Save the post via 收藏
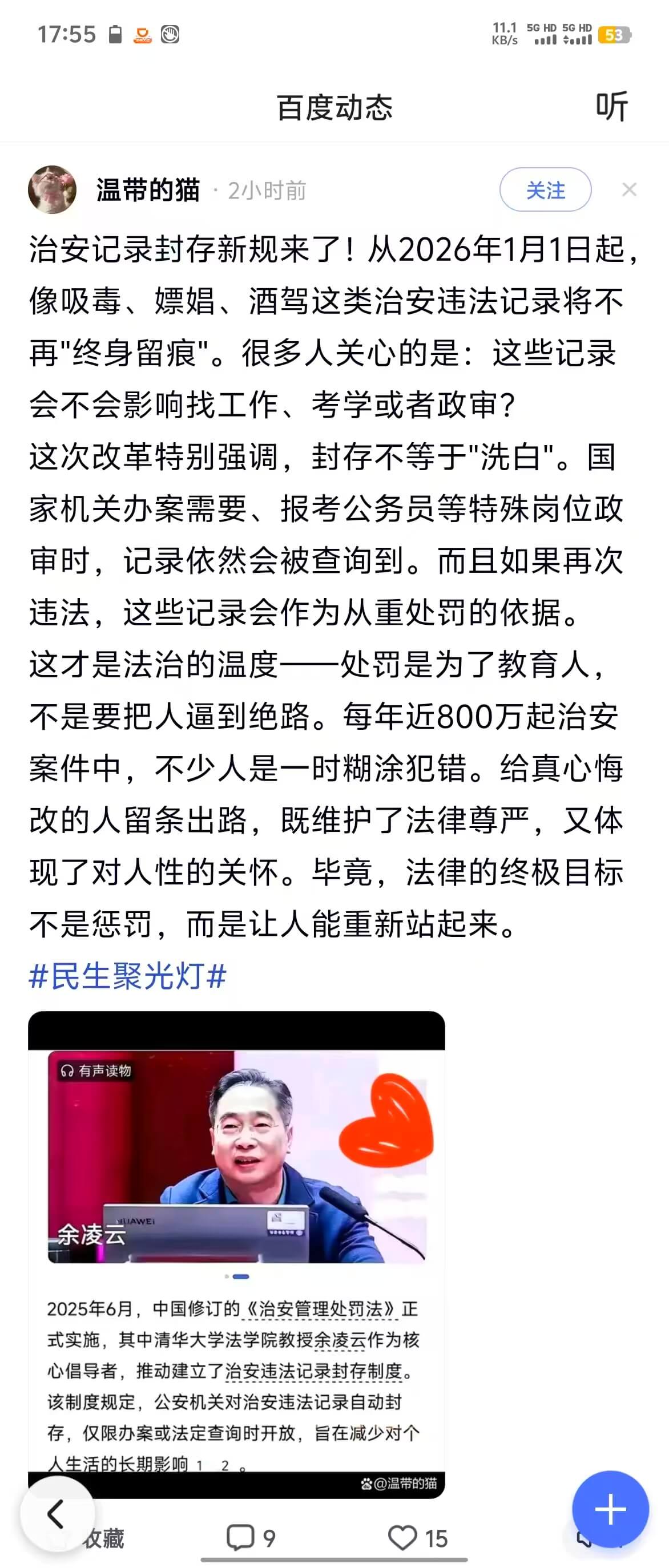The width and height of the screenshot is (669, 1568). 104,1539
